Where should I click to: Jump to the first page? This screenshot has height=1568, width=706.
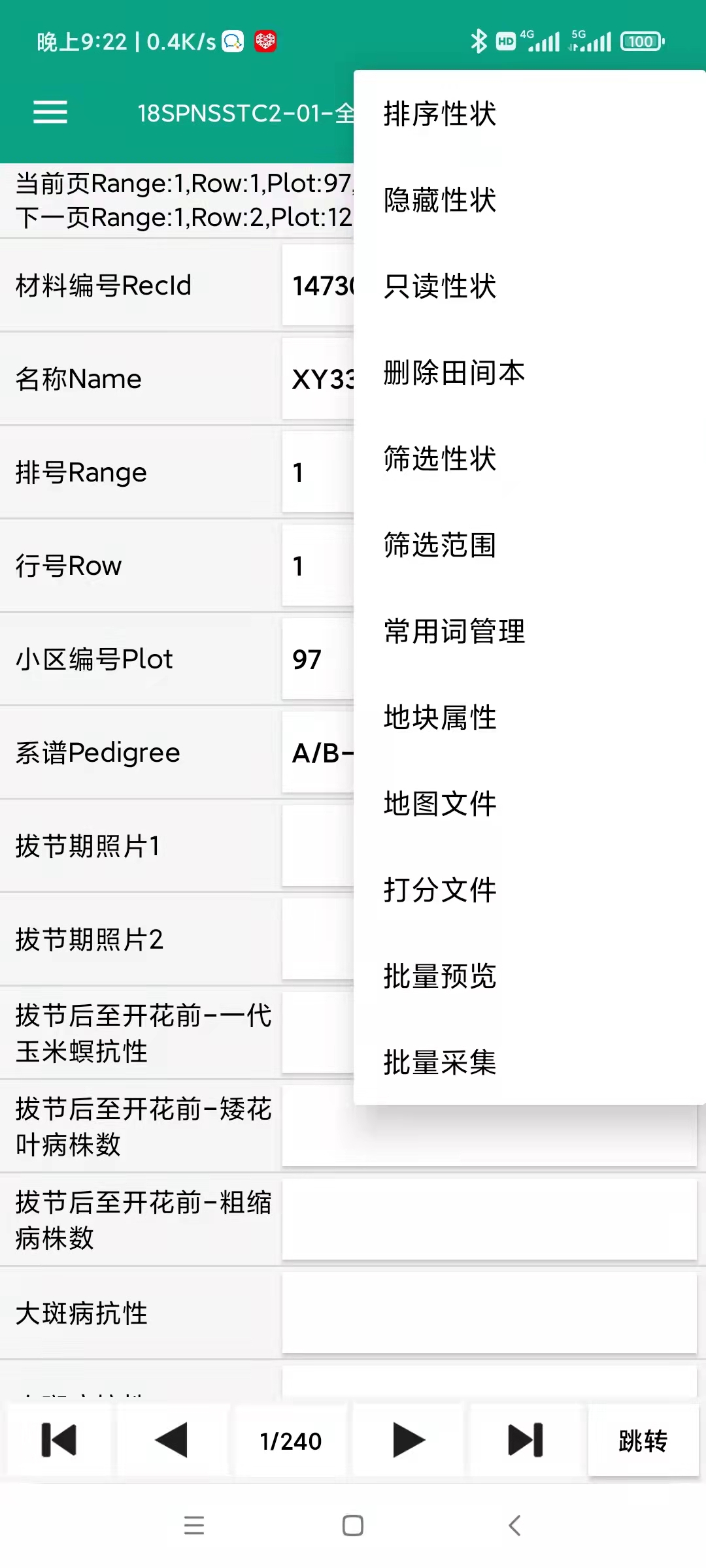[x=59, y=1440]
